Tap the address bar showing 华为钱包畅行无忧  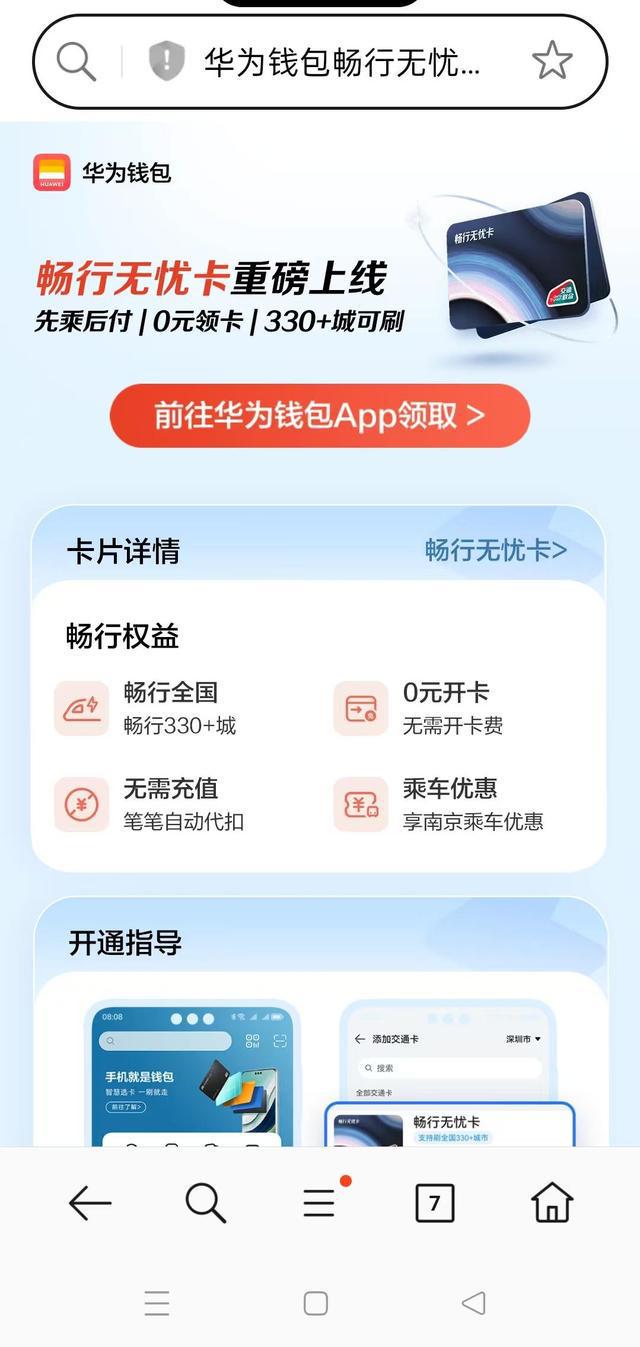point(342,62)
